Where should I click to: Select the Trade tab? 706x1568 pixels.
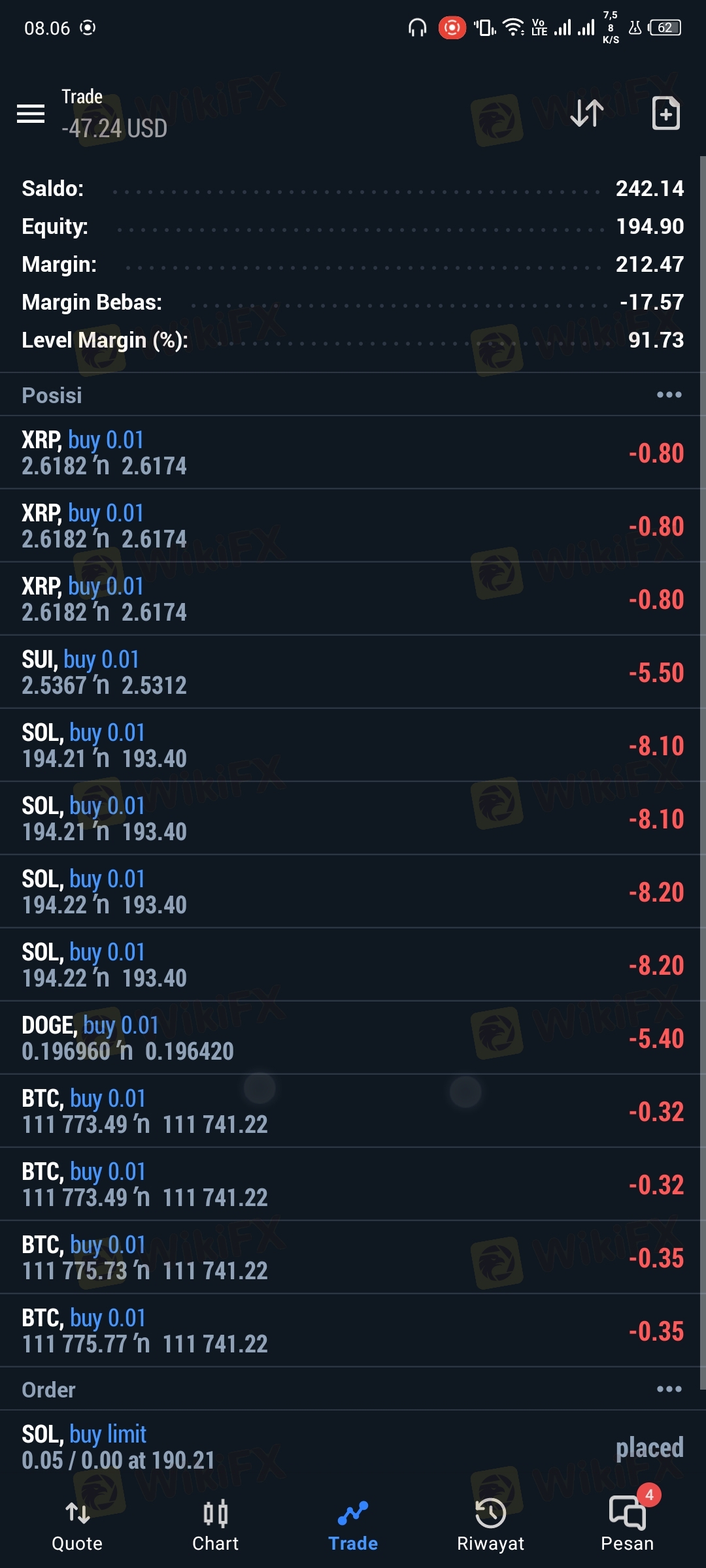point(353,1526)
